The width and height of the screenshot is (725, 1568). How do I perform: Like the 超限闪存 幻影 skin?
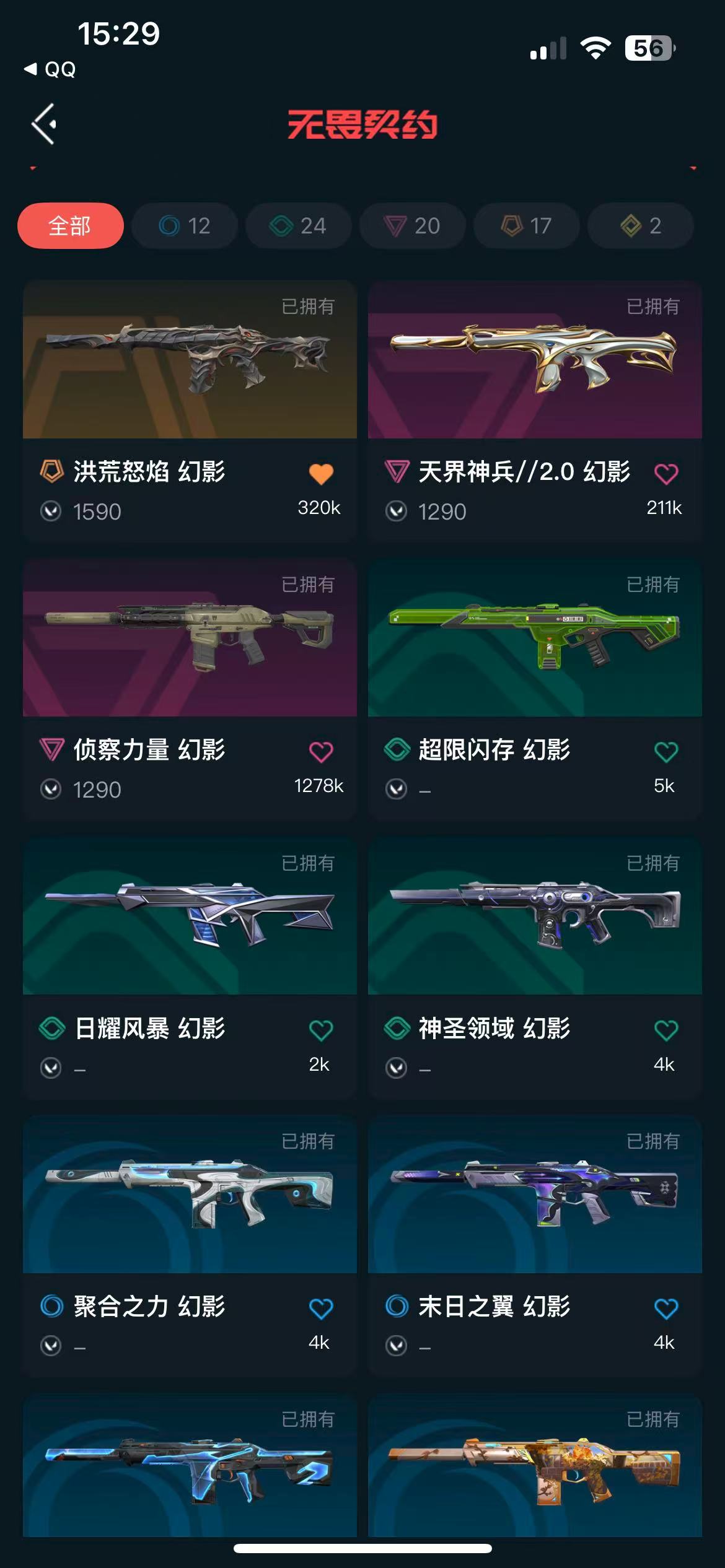click(666, 752)
